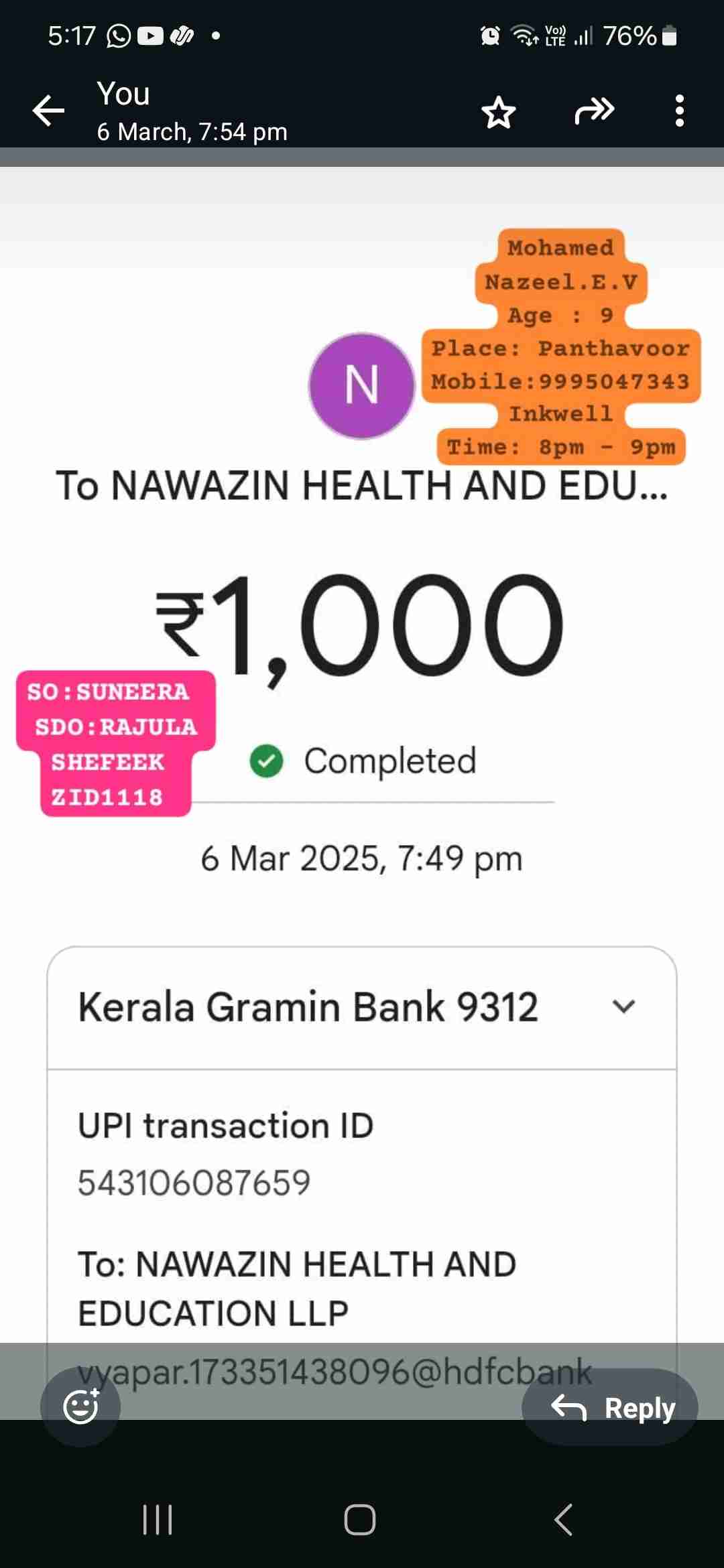
Task: Go back from the status viewer
Action: pyautogui.click(x=49, y=111)
